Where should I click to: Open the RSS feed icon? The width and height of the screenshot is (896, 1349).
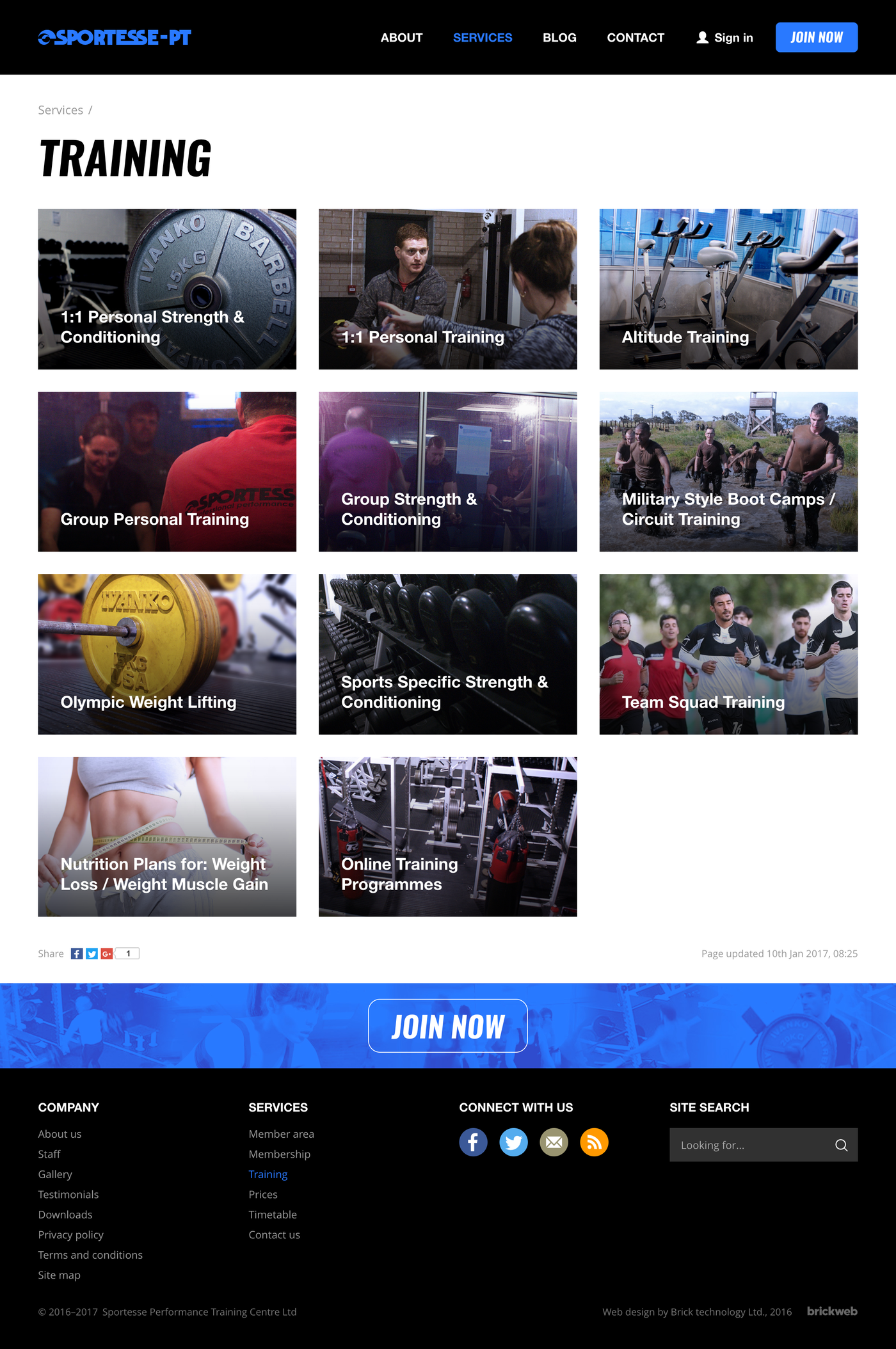(594, 1142)
